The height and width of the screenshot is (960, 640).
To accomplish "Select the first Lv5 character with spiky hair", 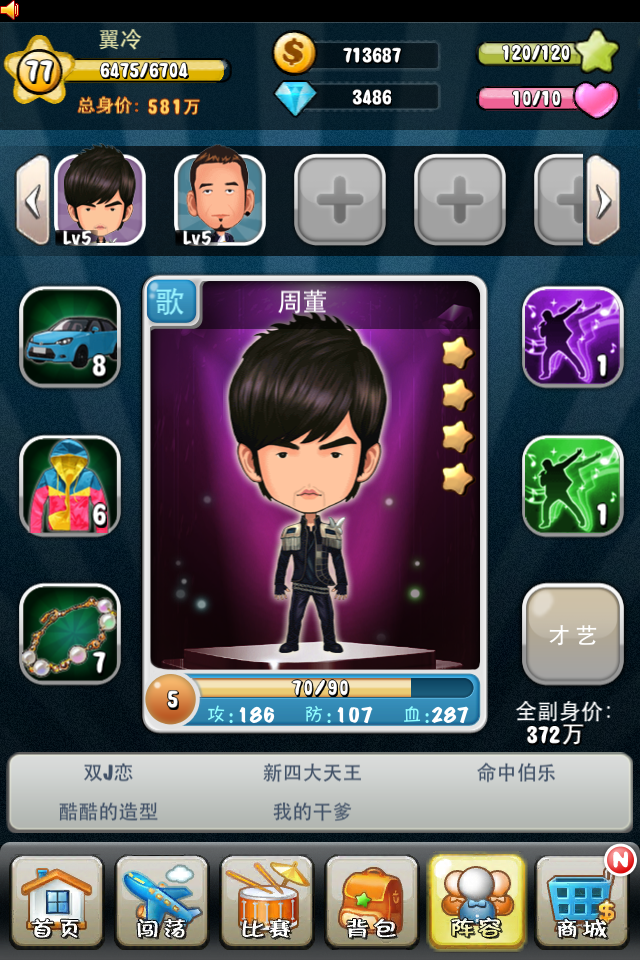I will 100,200.
